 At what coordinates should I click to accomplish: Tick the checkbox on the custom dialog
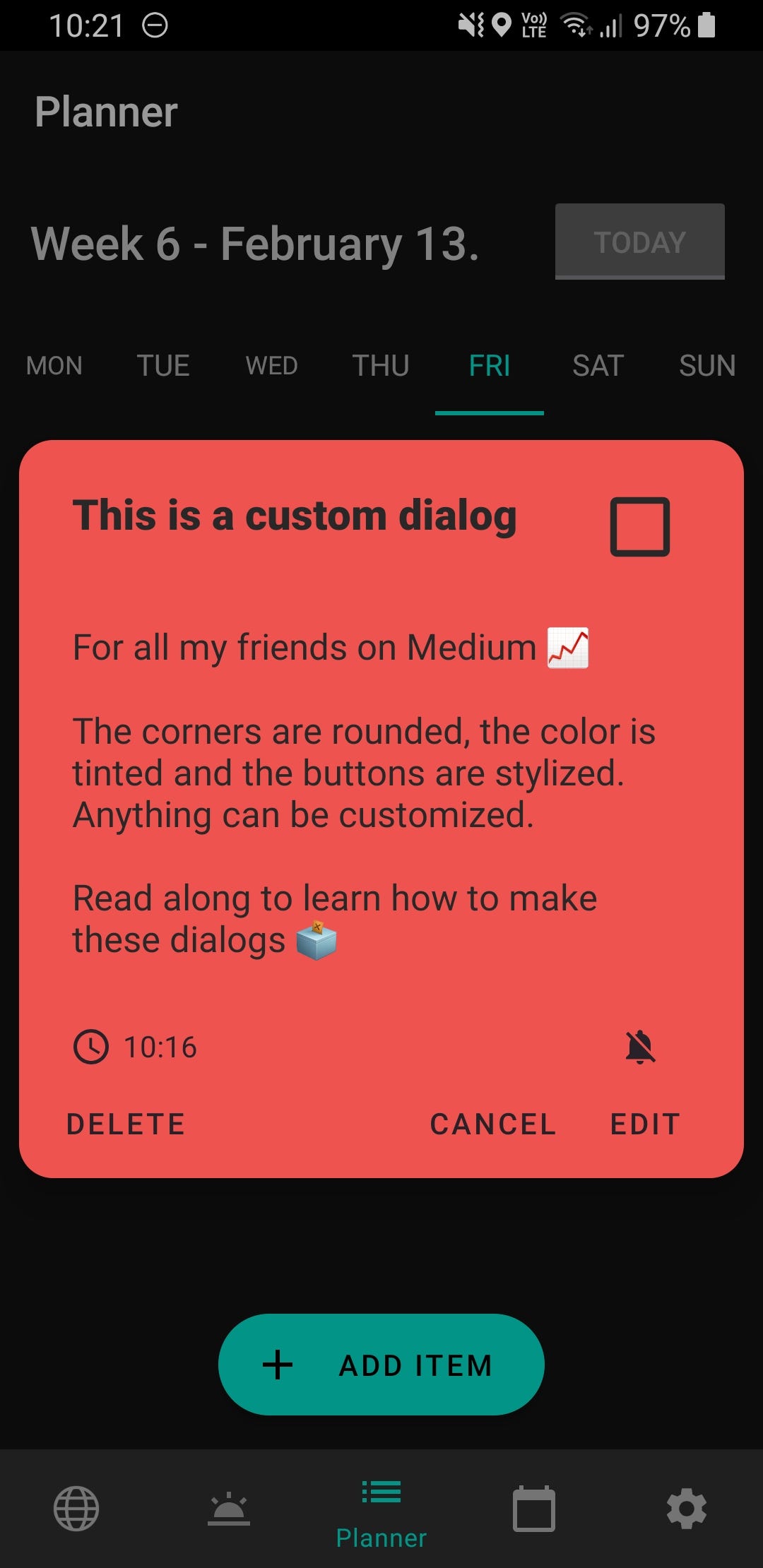click(639, 527)
